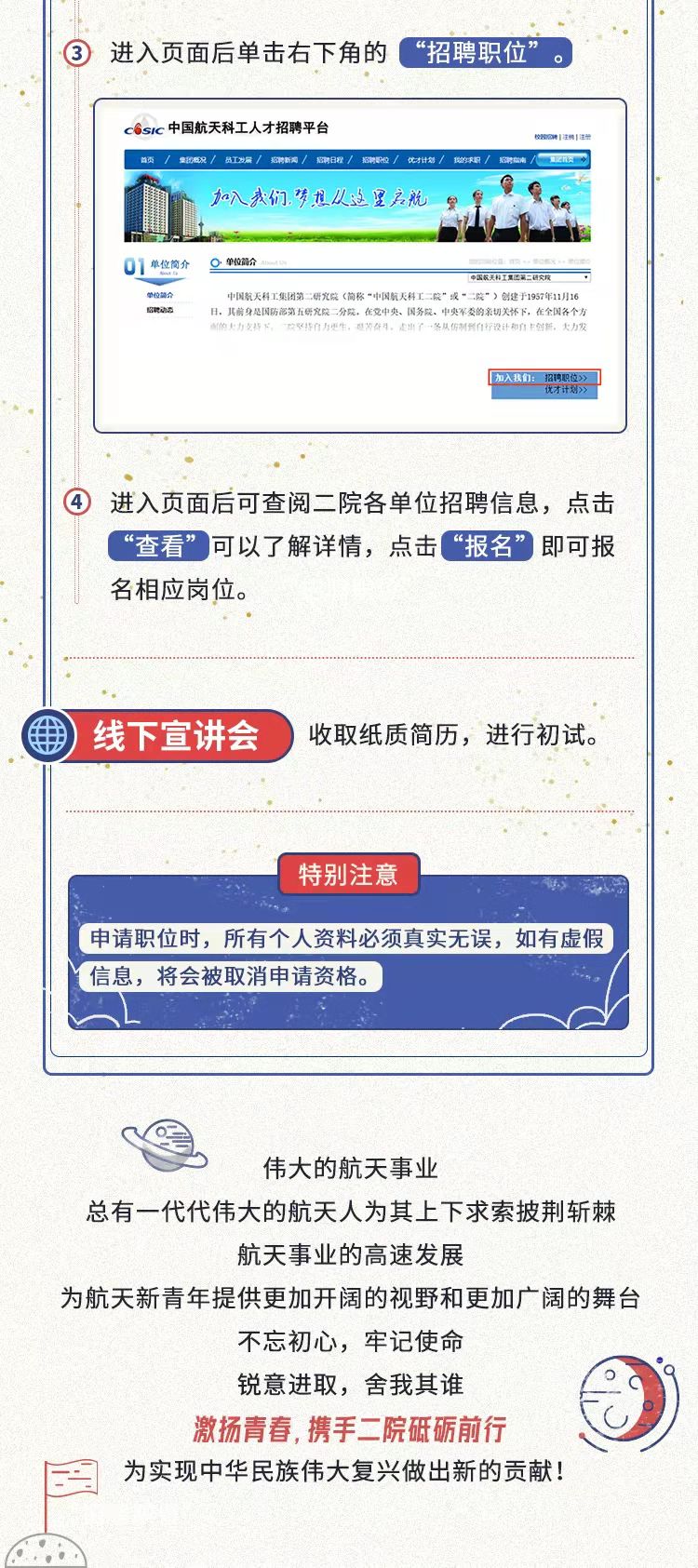Select 招聘动态 in the left sidebar

pos(159,311)
